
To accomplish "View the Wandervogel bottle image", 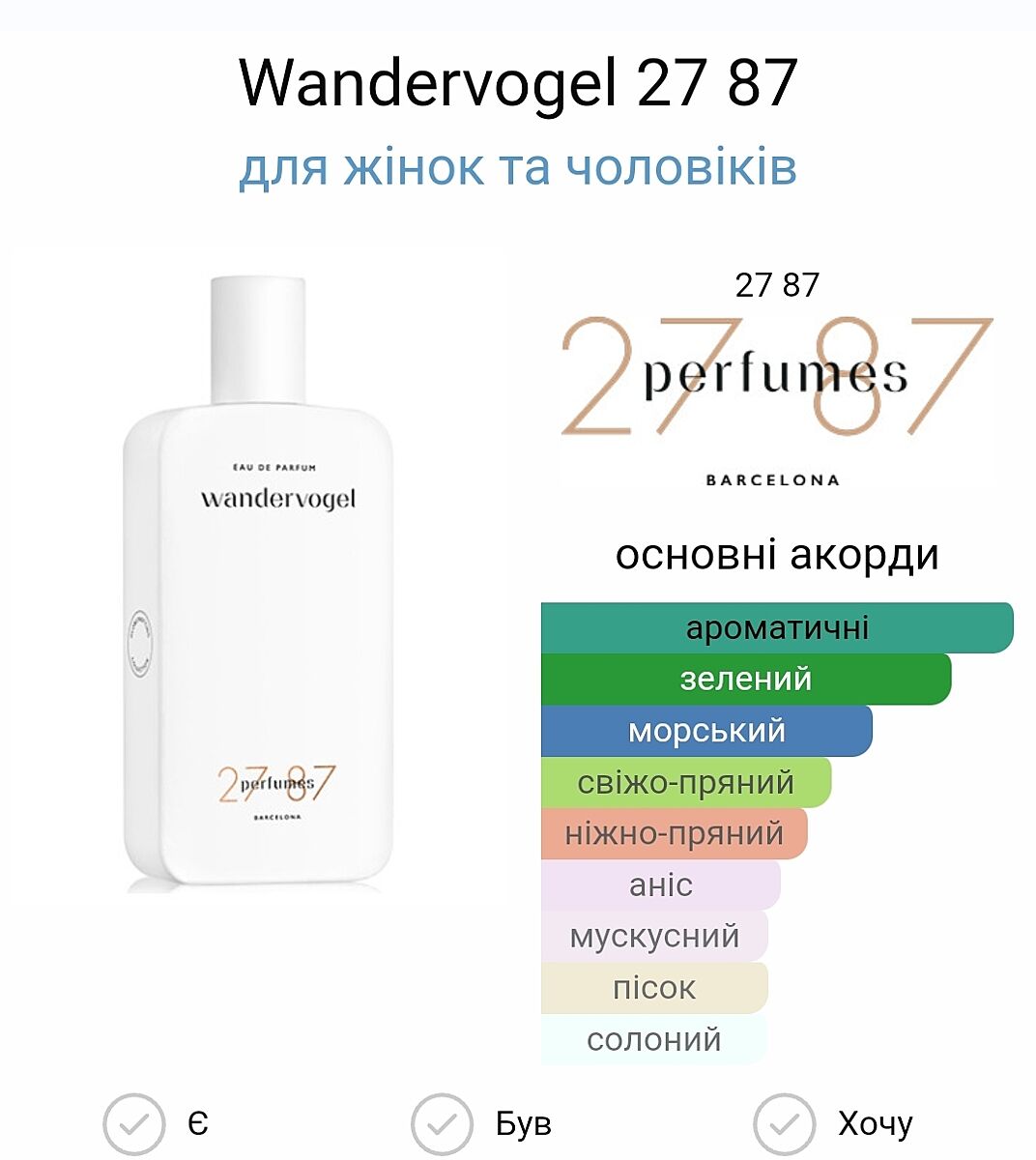I will click(259, 580).
